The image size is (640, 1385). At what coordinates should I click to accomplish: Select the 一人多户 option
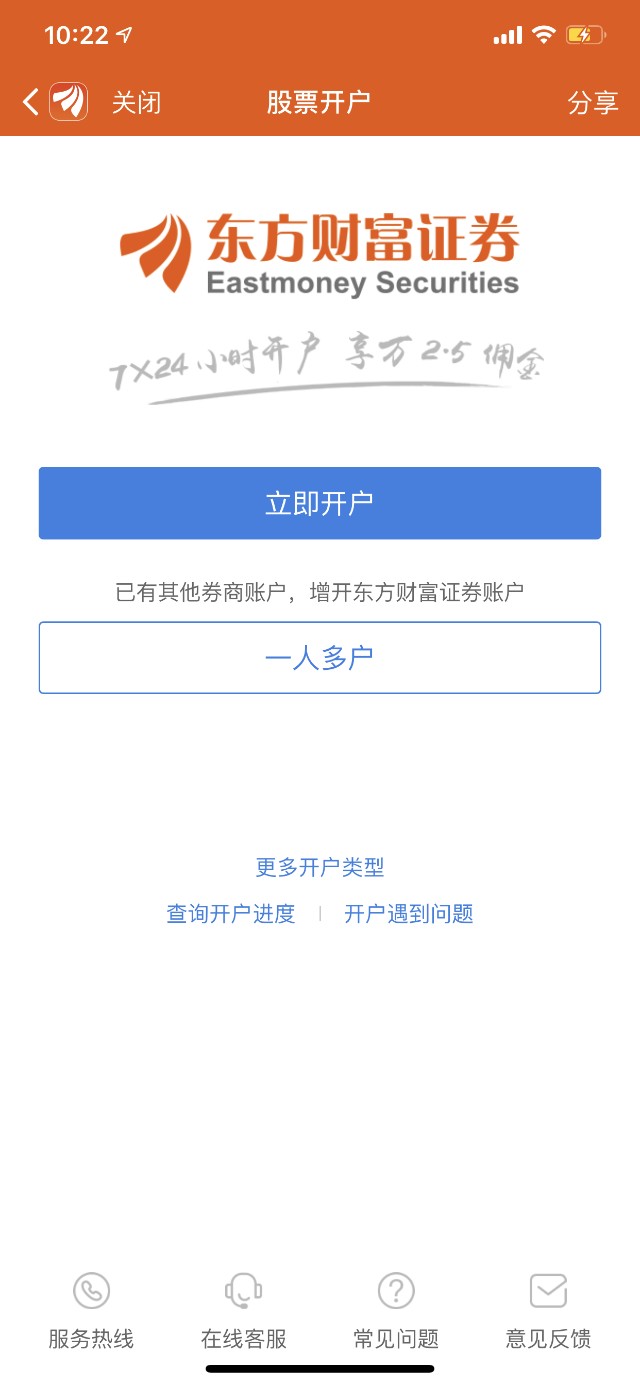coord(320,657)
